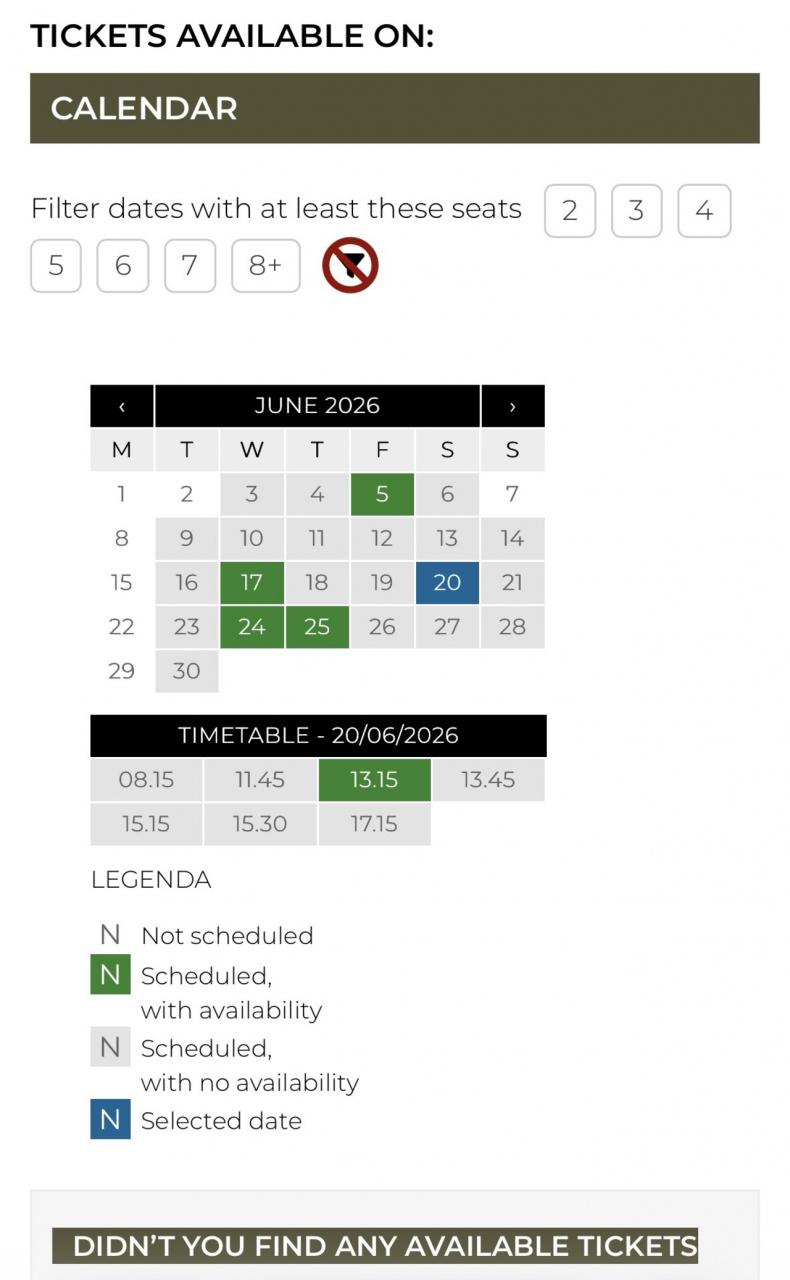
Task: Select the 4 seats filter
Action: [x=704, y=211]
